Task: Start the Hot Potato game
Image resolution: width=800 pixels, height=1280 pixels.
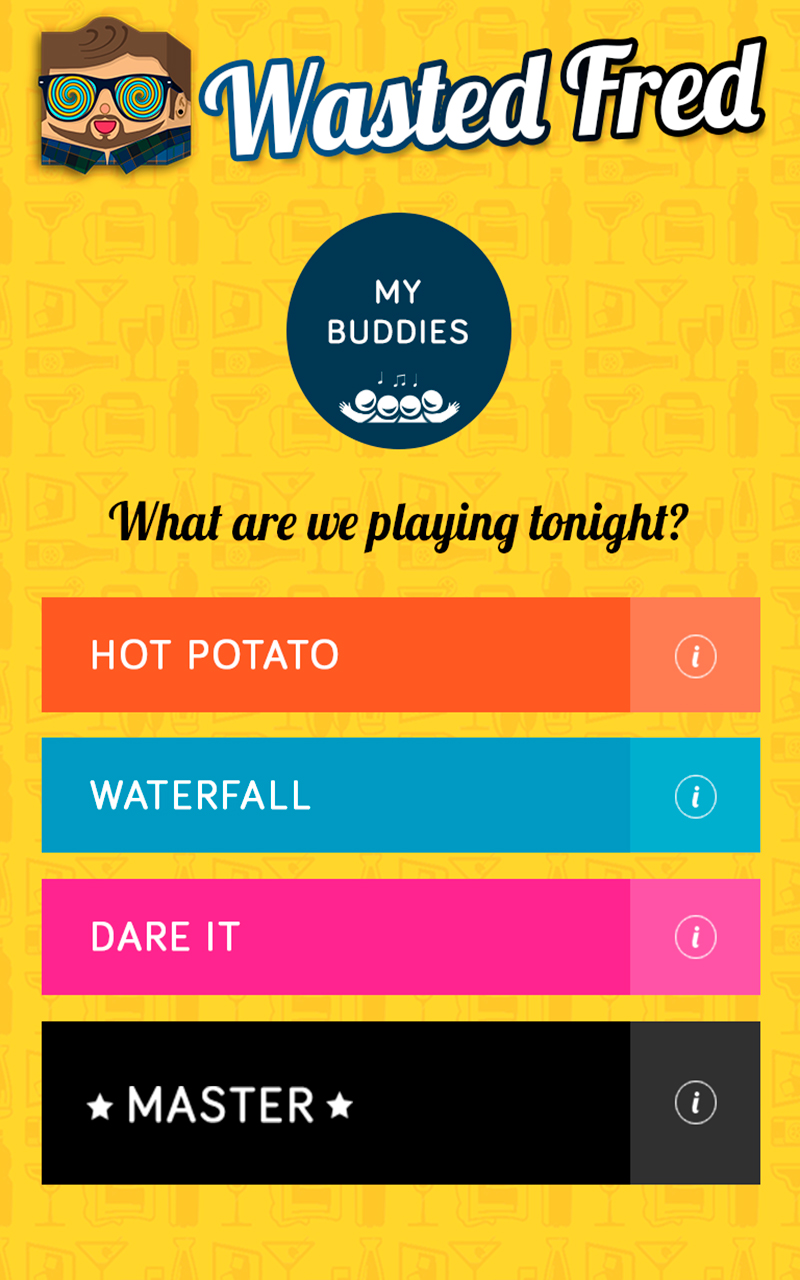Action: pos(335,655)
